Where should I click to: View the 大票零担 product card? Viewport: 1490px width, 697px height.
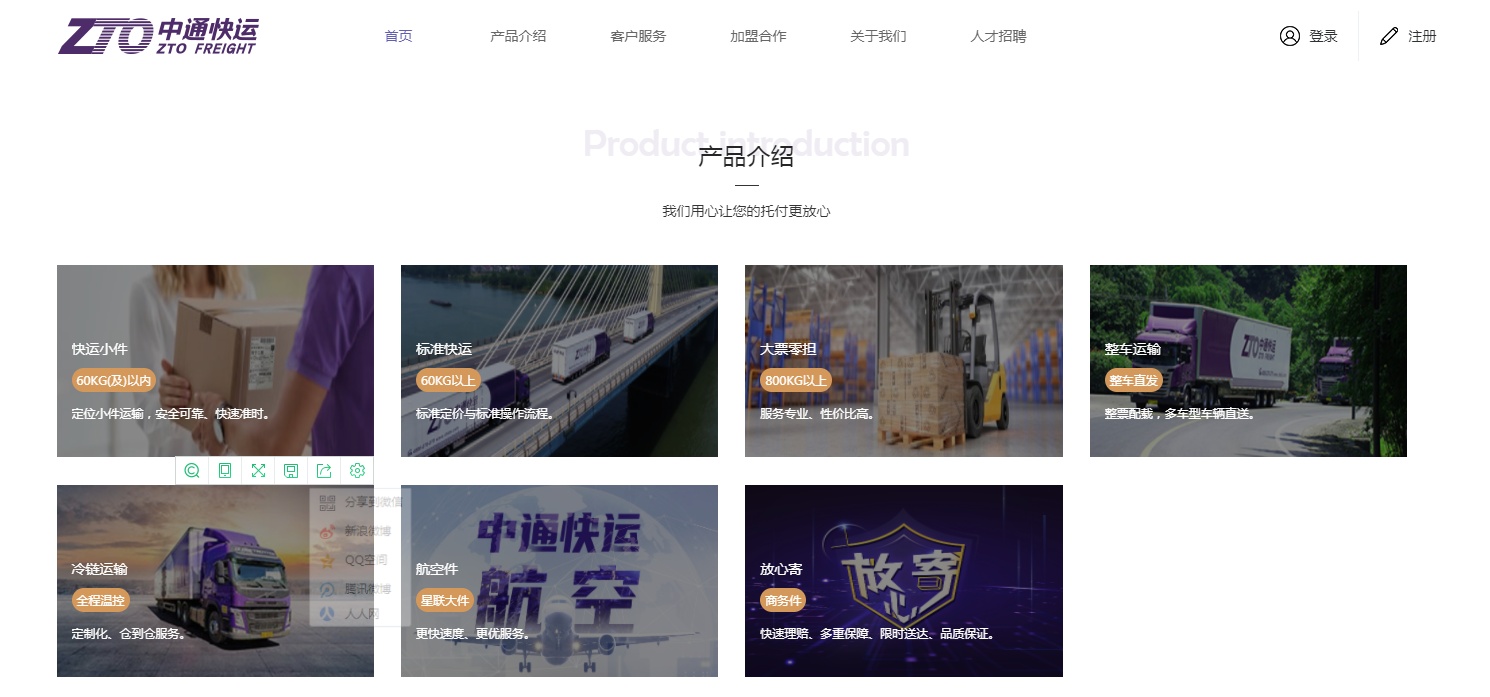click(x=903, y=360)
